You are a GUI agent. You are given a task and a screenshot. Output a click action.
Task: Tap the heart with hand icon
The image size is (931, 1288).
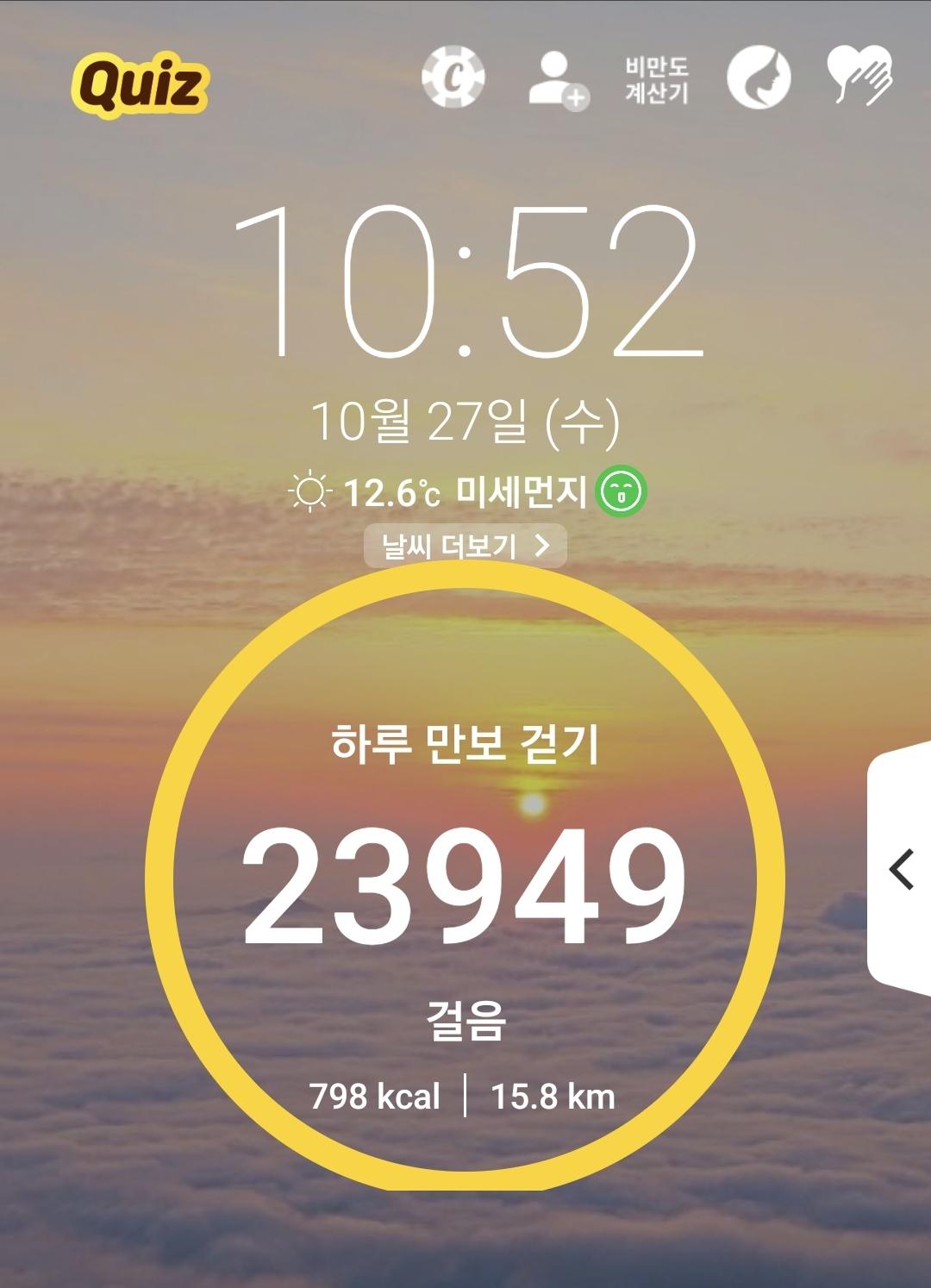pyautogui.click(x=859, y=76)
